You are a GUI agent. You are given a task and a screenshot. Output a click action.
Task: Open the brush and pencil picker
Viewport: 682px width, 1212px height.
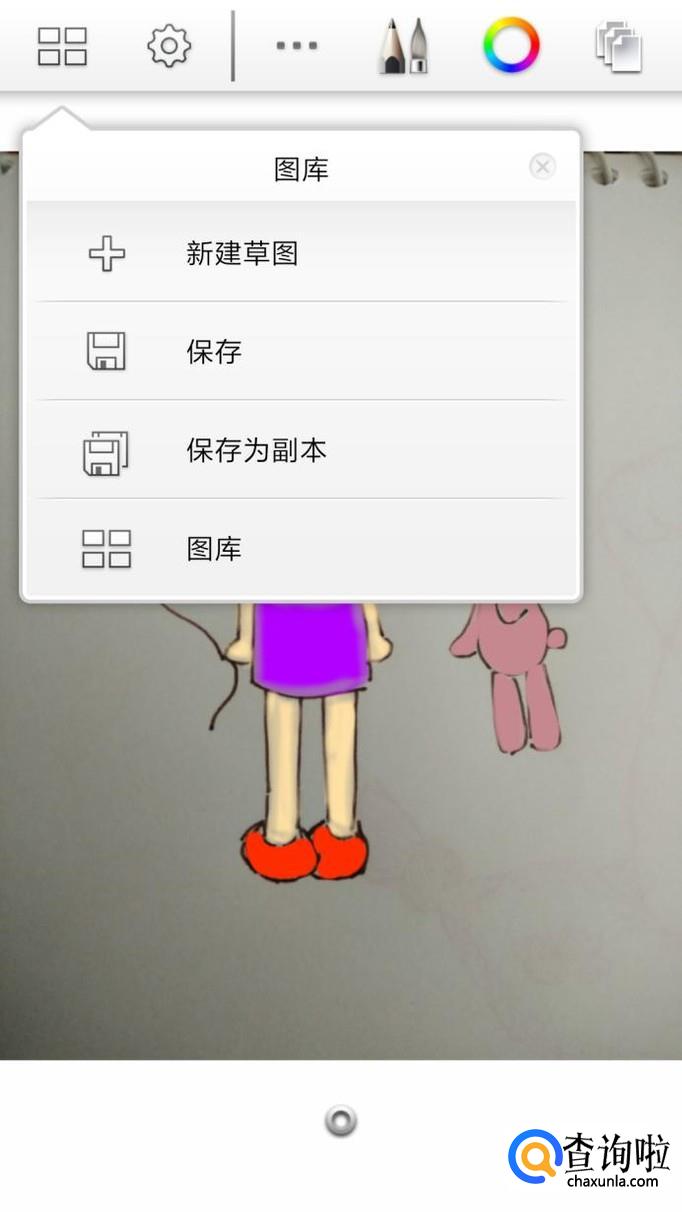(404, 46)
